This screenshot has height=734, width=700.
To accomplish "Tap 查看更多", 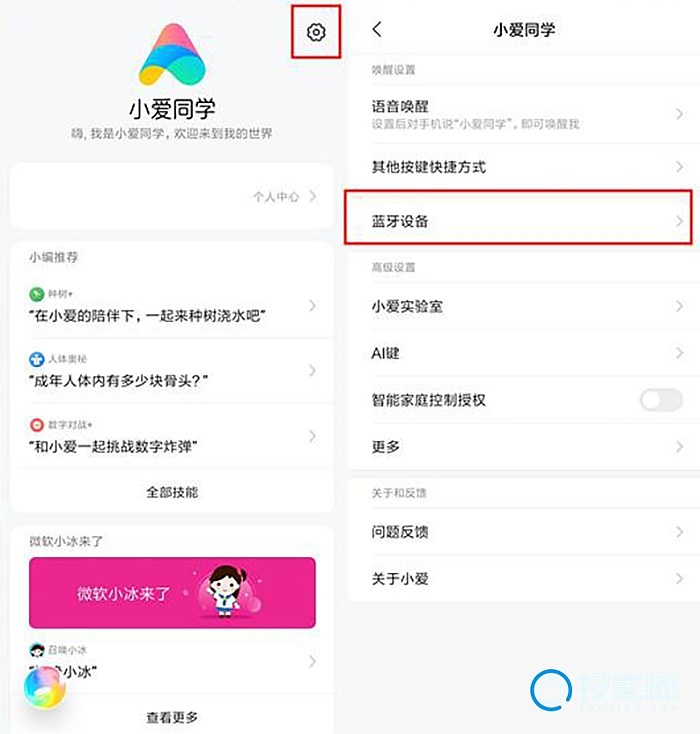I will [172, 717].
